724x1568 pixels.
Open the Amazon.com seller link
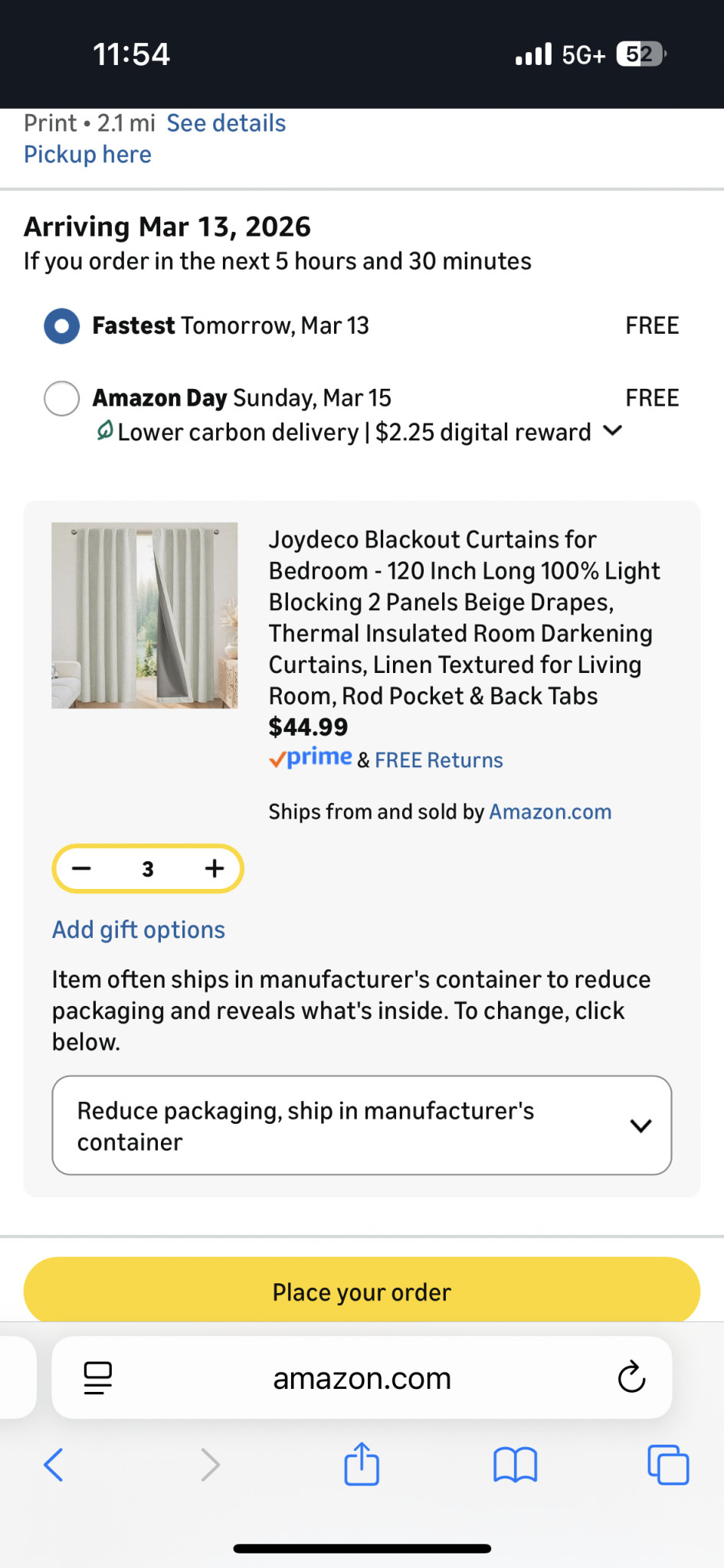point(550,812)
